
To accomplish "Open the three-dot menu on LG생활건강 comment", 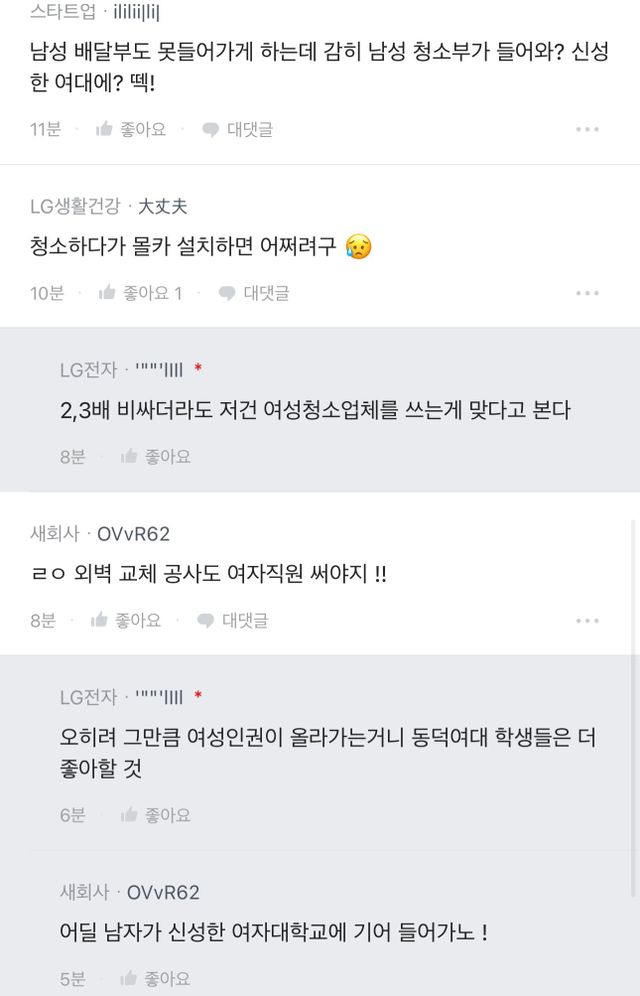I will 587,293.
